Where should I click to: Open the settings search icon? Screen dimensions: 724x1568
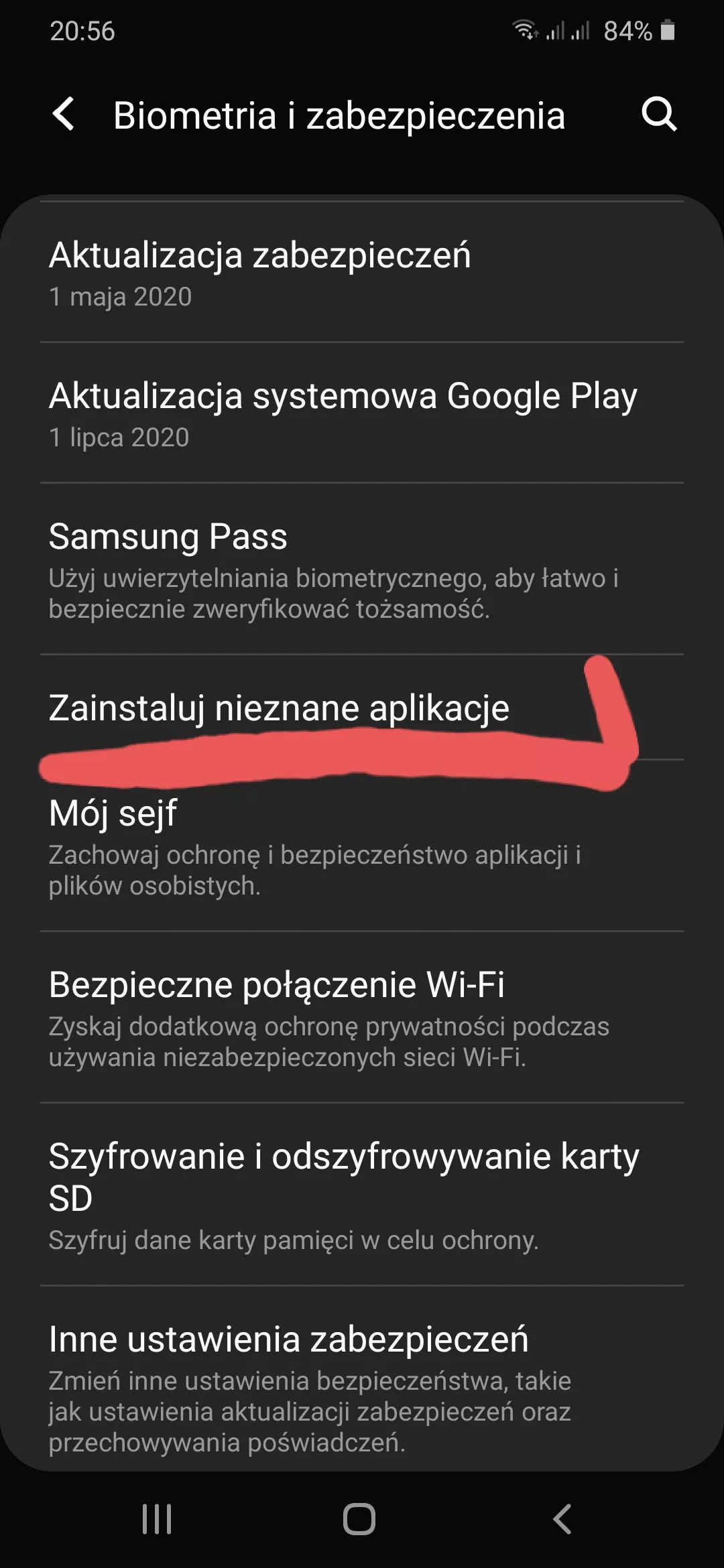click(658, 114)
